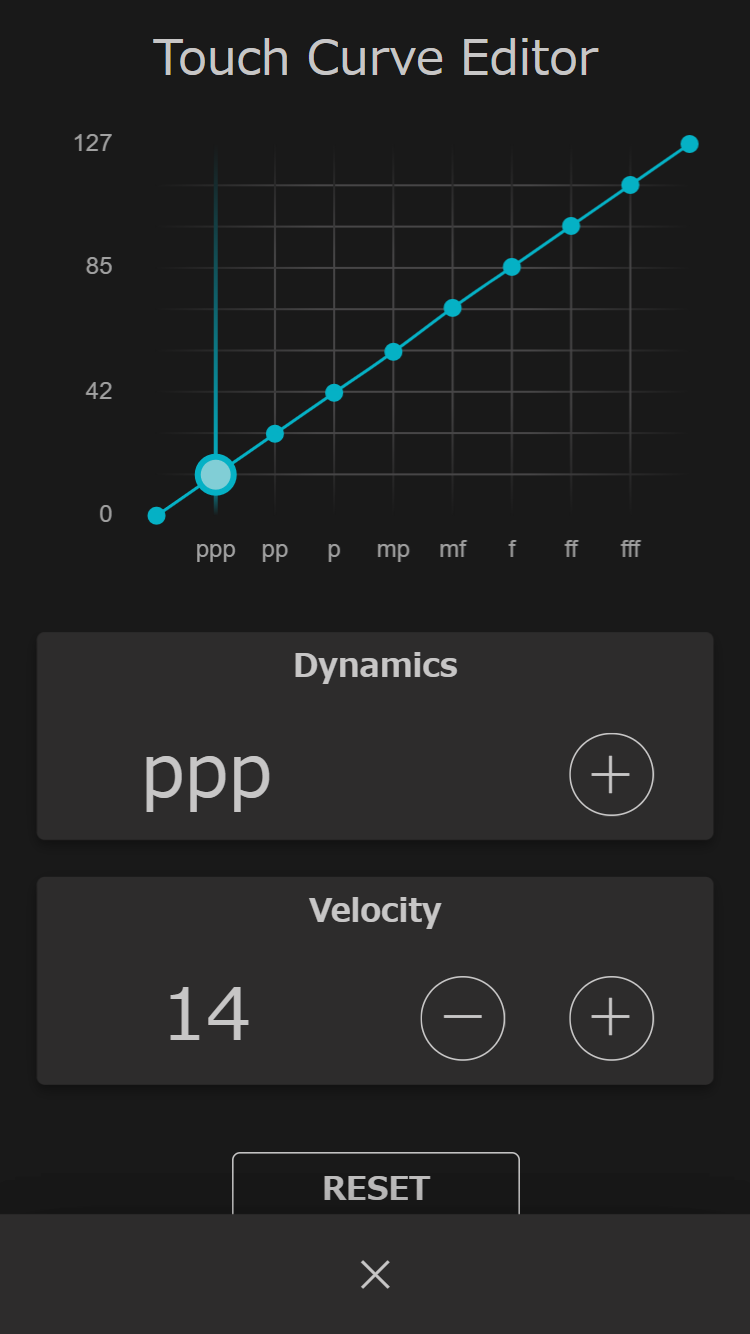750x1334 pixels.
Task: Select the ff curve point
Action: coord(571,226)
